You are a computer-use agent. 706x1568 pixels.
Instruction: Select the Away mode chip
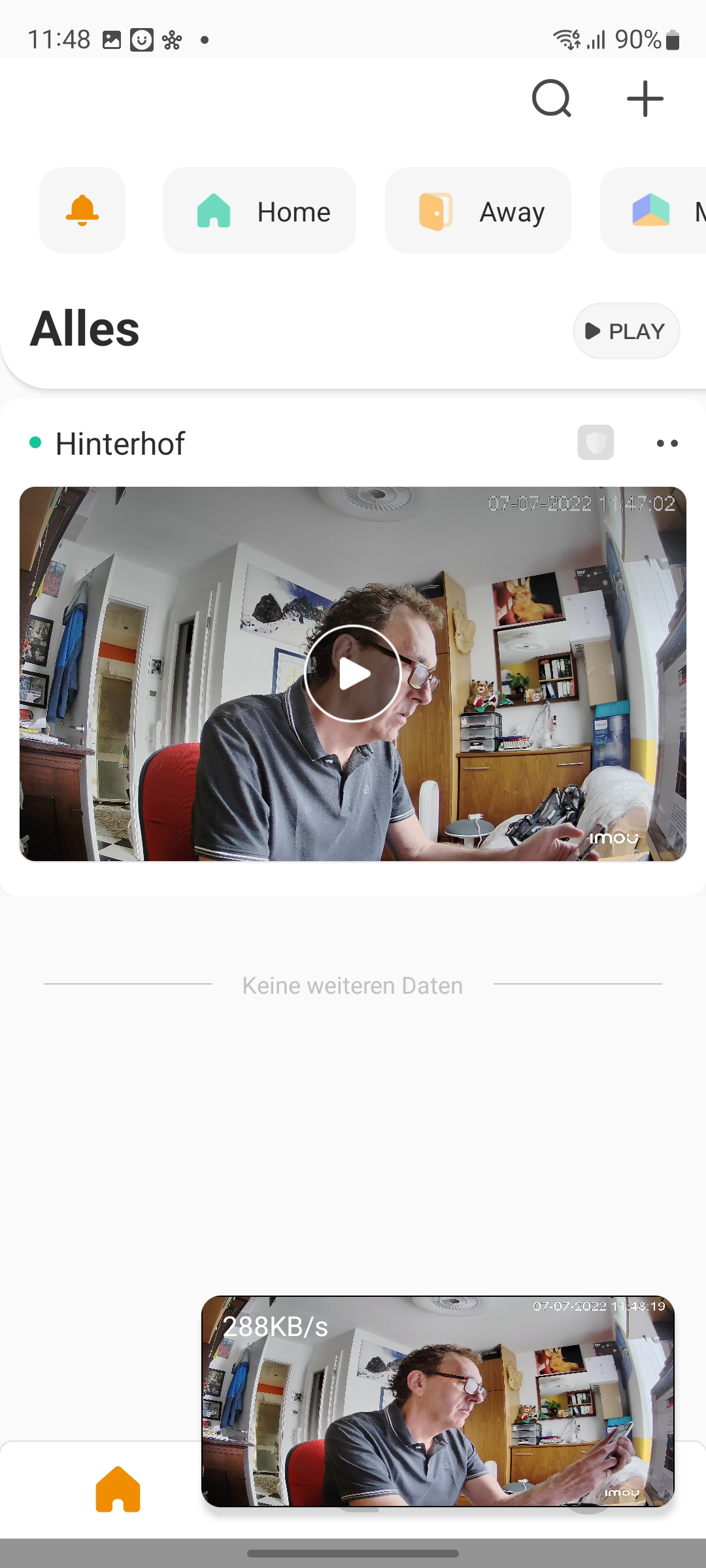click(x=478, y=210)
